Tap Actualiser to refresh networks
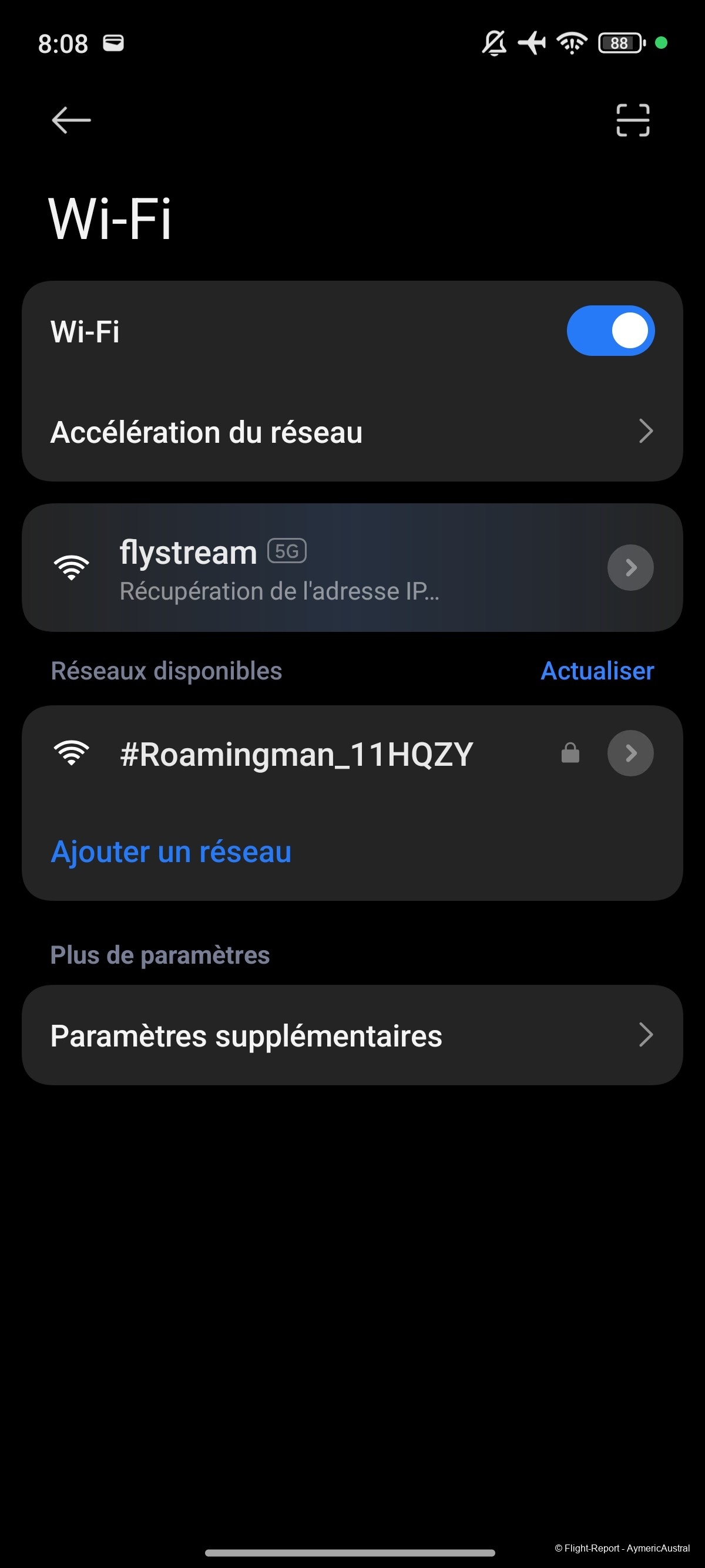This screenshot has height=1568, width=705. point(597,671)
